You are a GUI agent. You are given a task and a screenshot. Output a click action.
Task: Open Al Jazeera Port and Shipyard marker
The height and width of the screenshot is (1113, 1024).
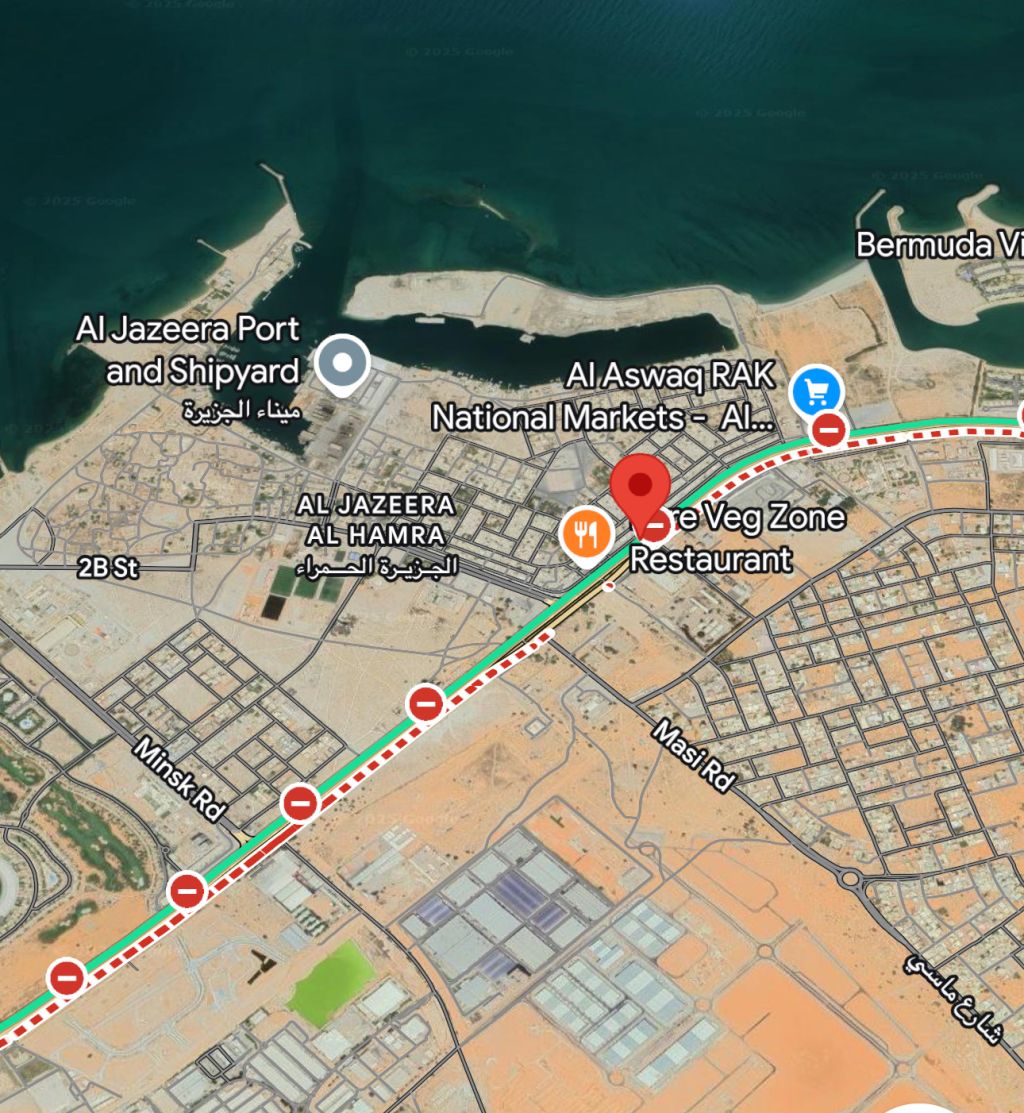coord(343,363)
